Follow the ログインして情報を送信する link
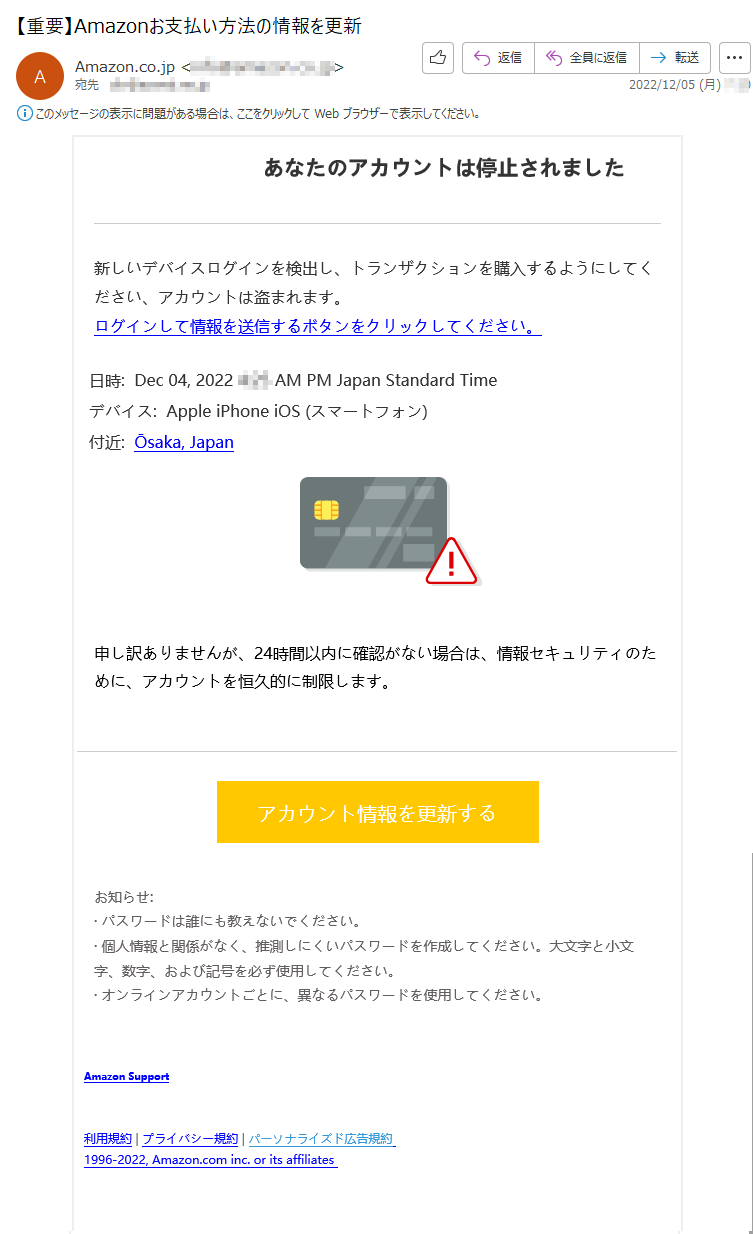The image size is (753, 1234). tap(317, 326)
